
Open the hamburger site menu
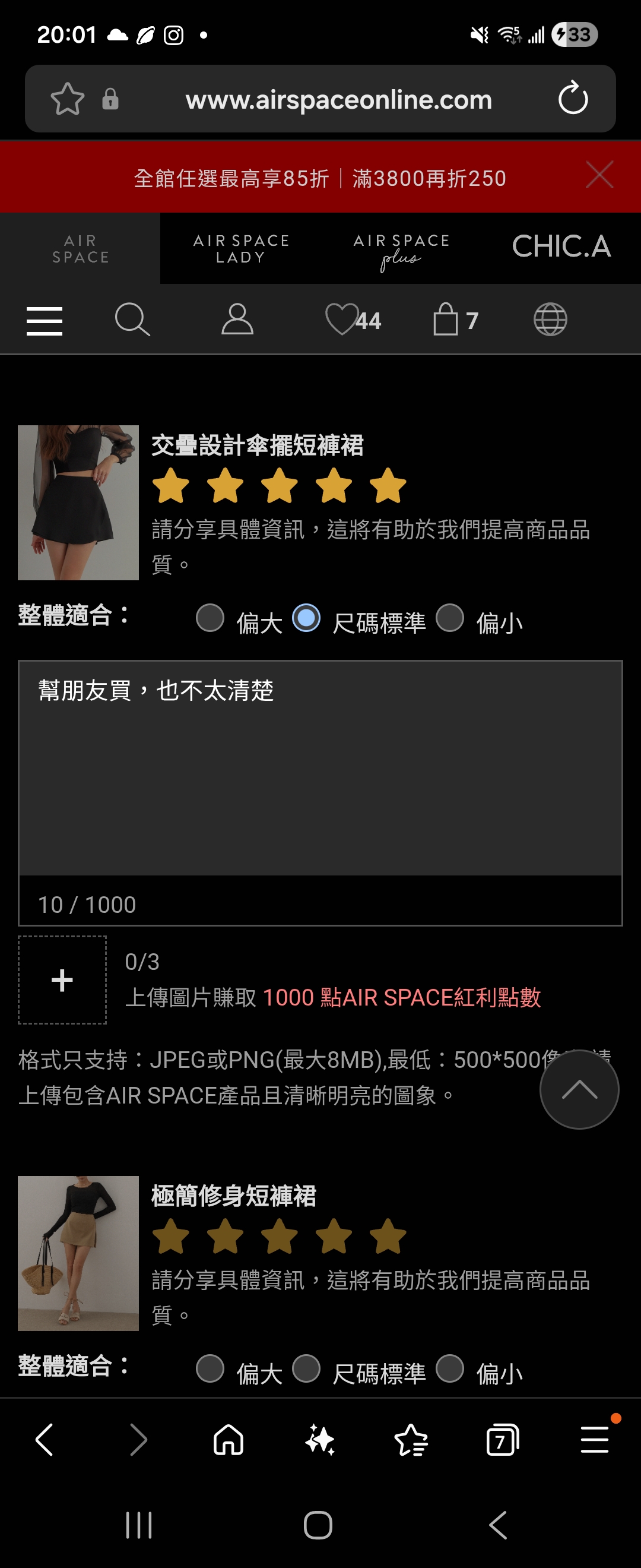coord(45,321)
